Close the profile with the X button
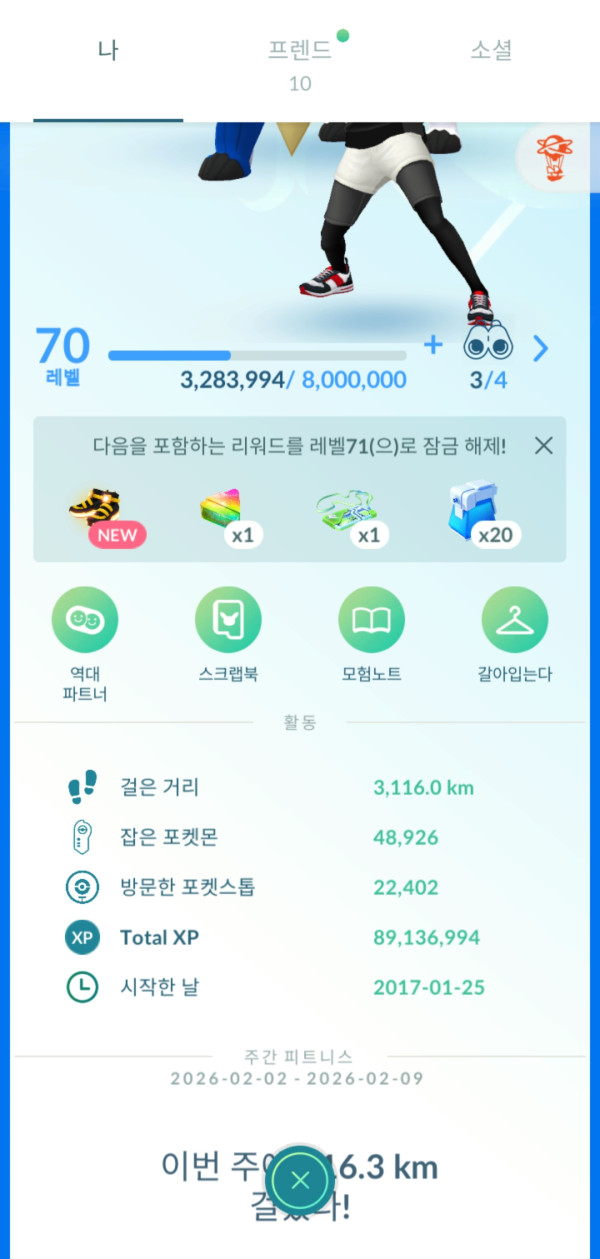This screenshot has height=1259, width=600. 300,1179
